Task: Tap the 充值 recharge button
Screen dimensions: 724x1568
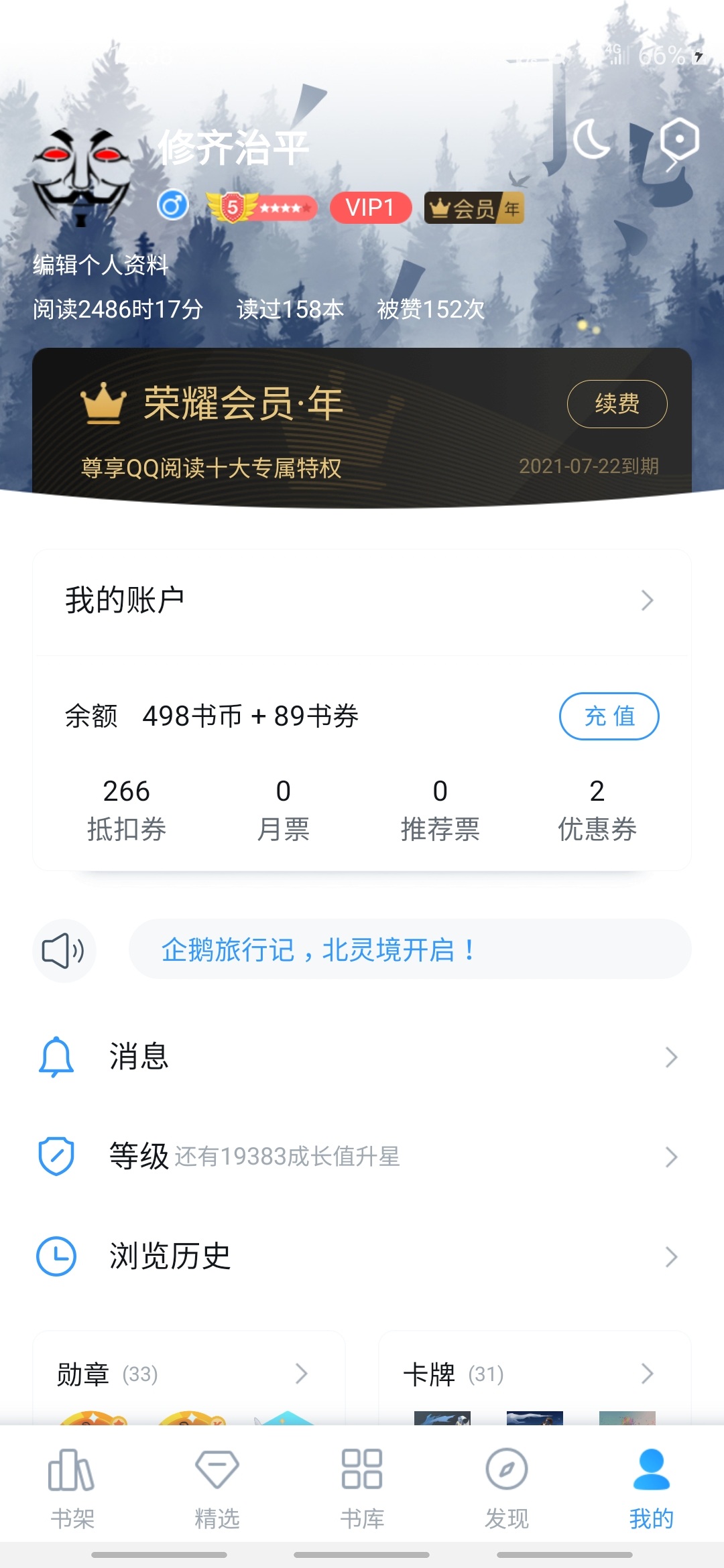Action: 609,716
